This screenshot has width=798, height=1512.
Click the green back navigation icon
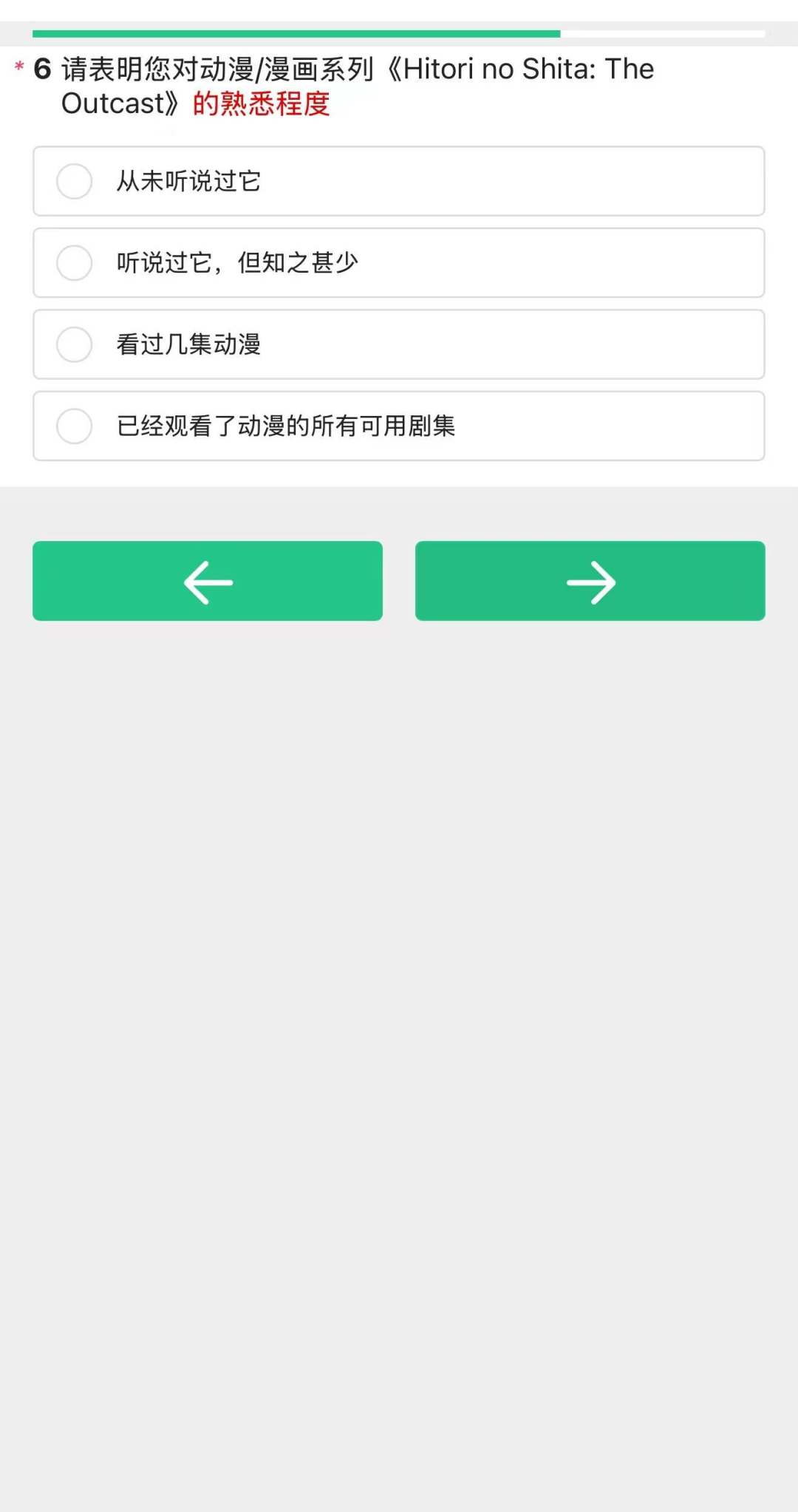pos(208,581)
